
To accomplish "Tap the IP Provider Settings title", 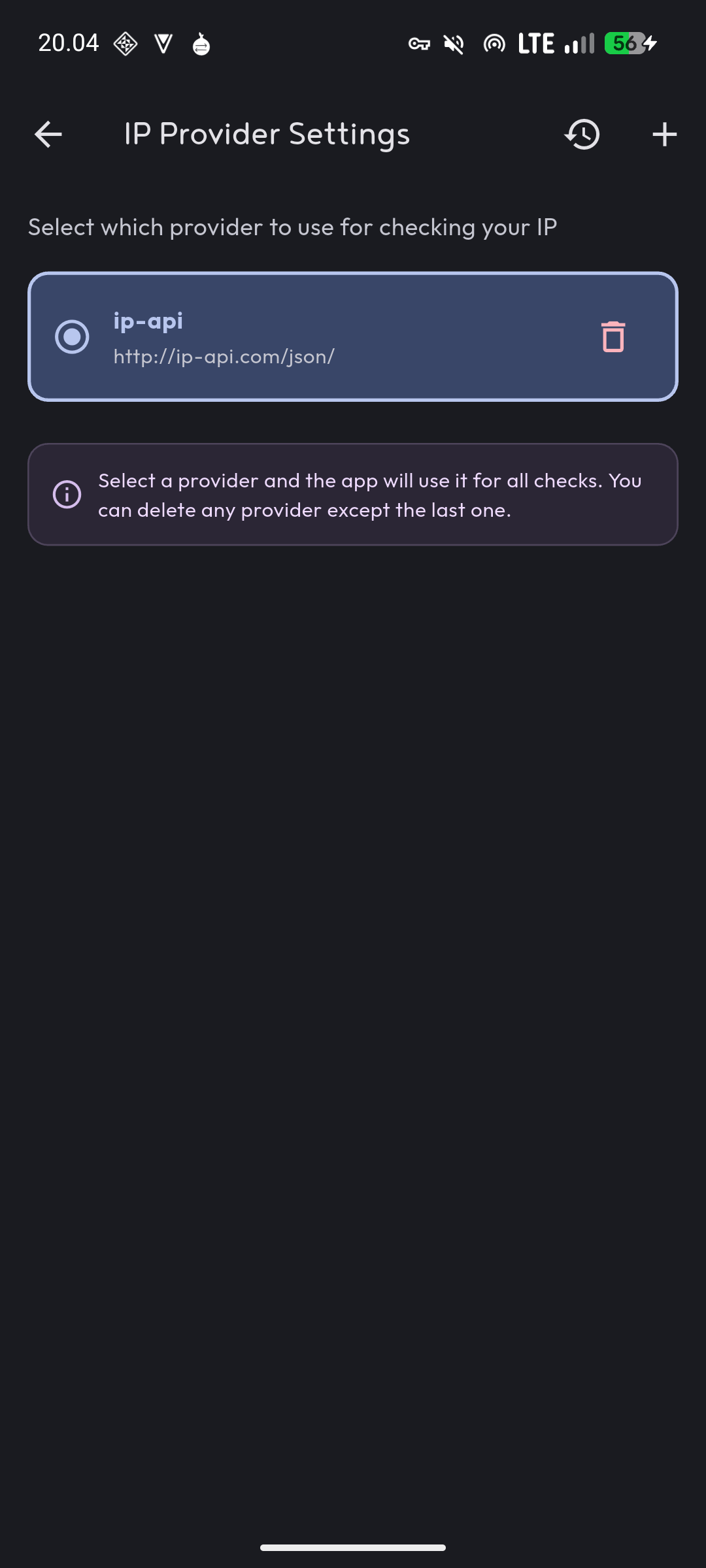I will (267, 134).
